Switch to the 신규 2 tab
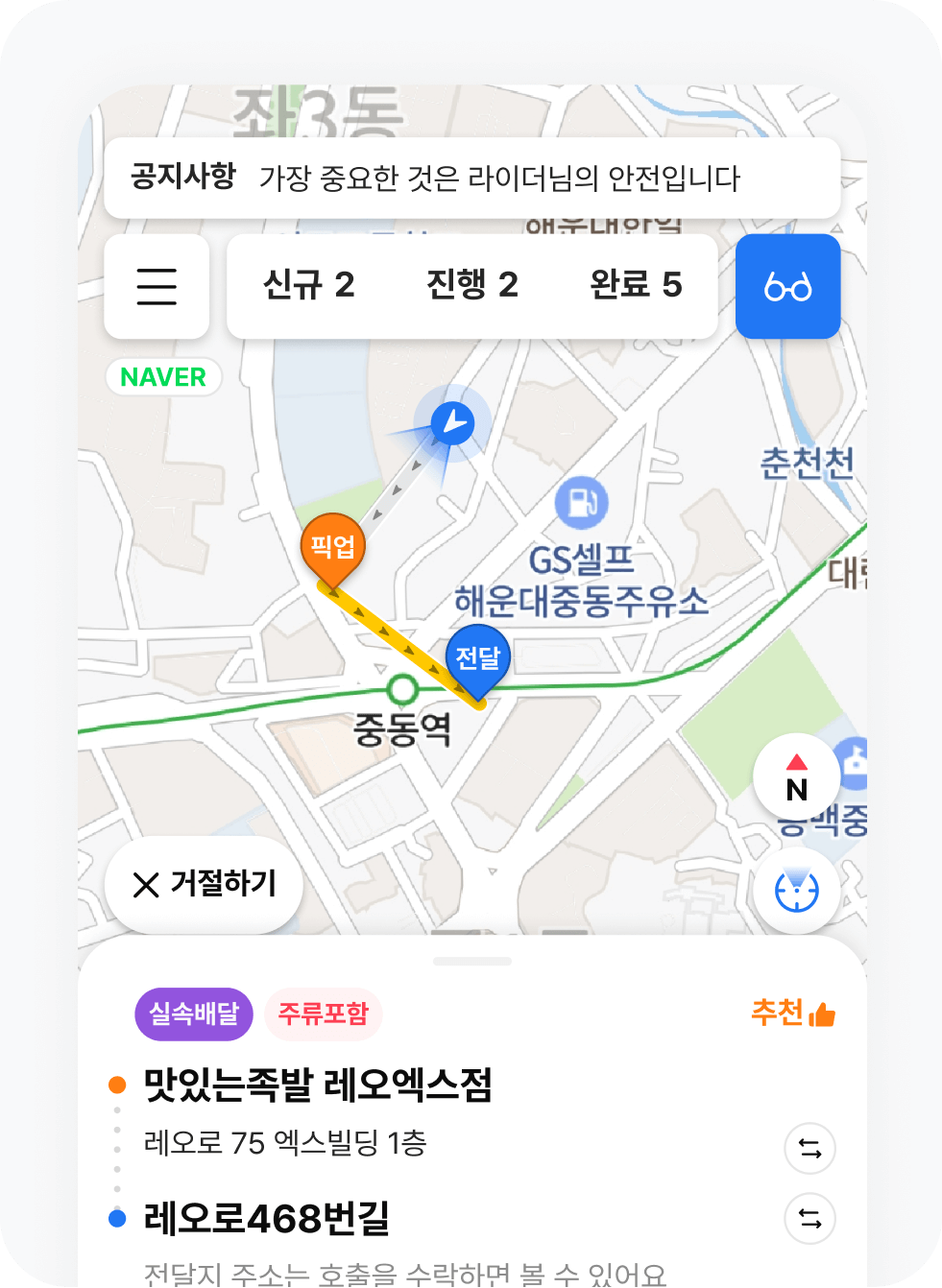Screen dimensions: 942x1288 (x=309, y=285)
